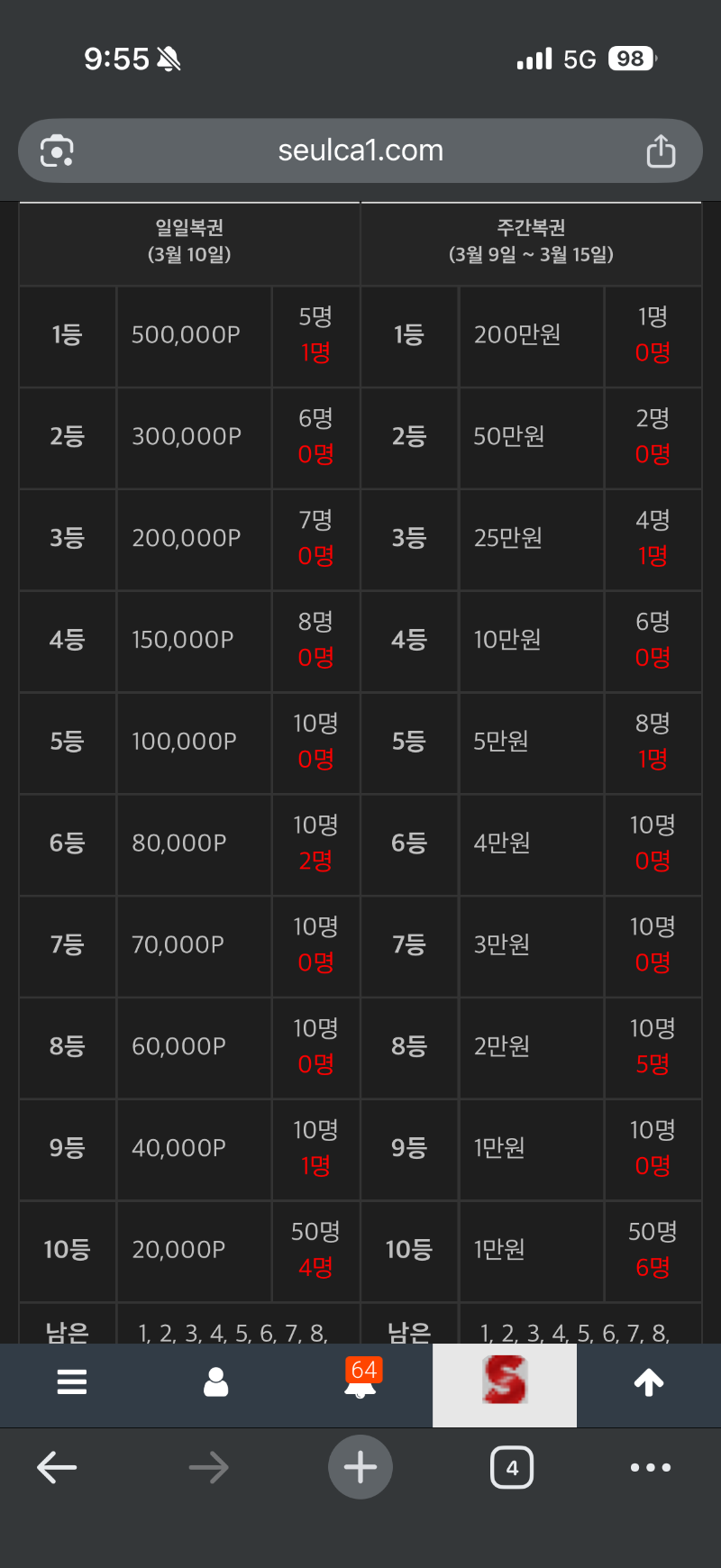
Task: Share the current page
Action: click(661, 151)
